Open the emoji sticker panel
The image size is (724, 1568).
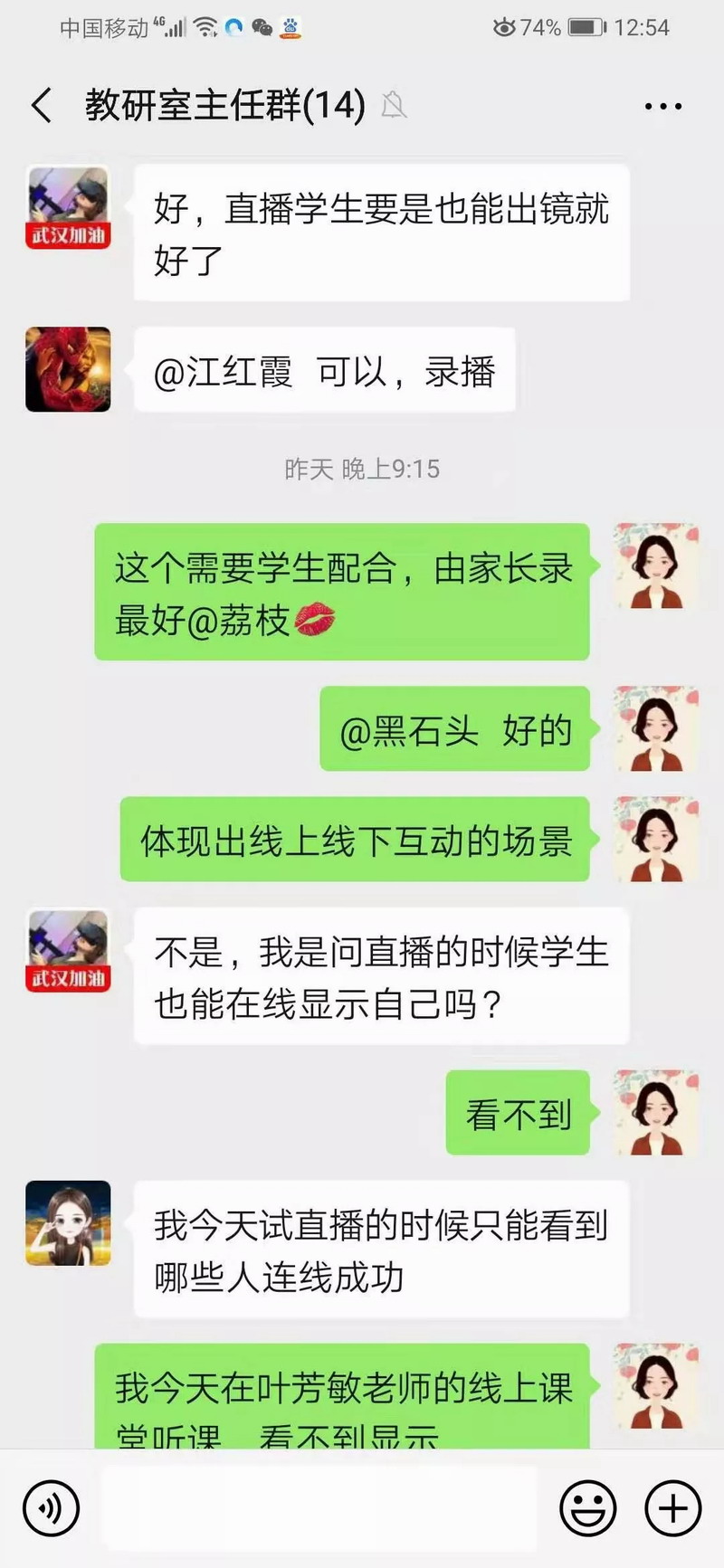tap(587, 1507)
